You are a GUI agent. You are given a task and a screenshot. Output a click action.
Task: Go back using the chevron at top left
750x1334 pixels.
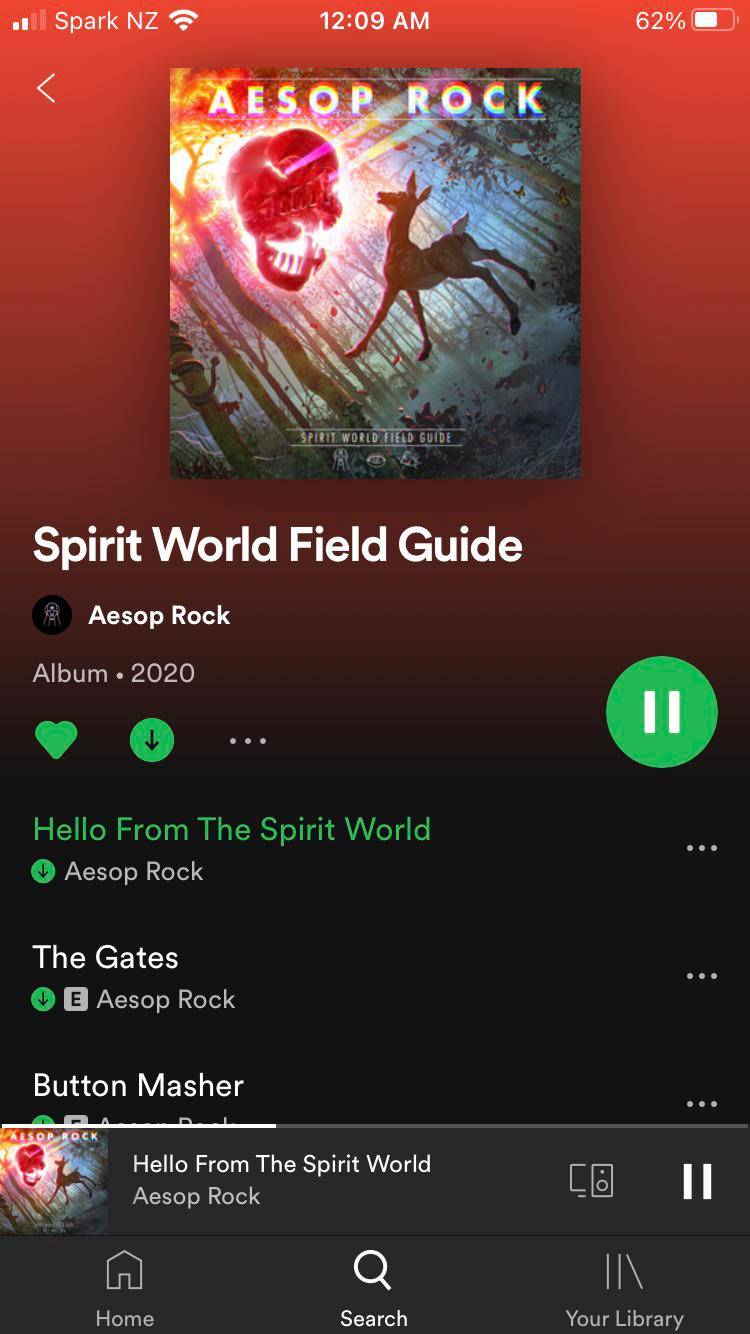click(x=44, y=88)
